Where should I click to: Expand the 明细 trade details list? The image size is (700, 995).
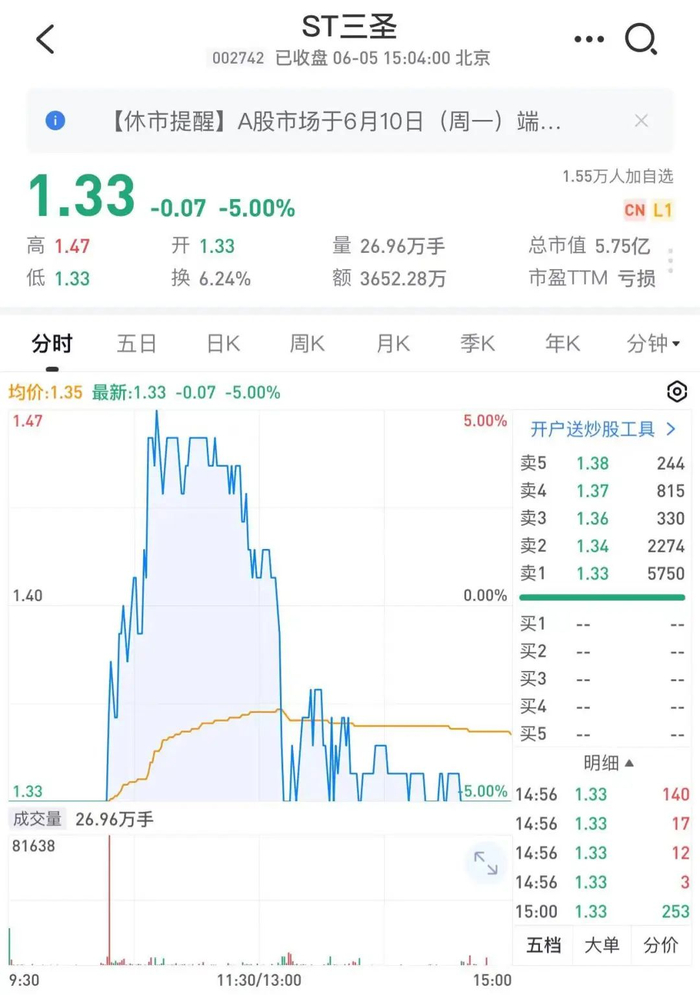(609, 763)
